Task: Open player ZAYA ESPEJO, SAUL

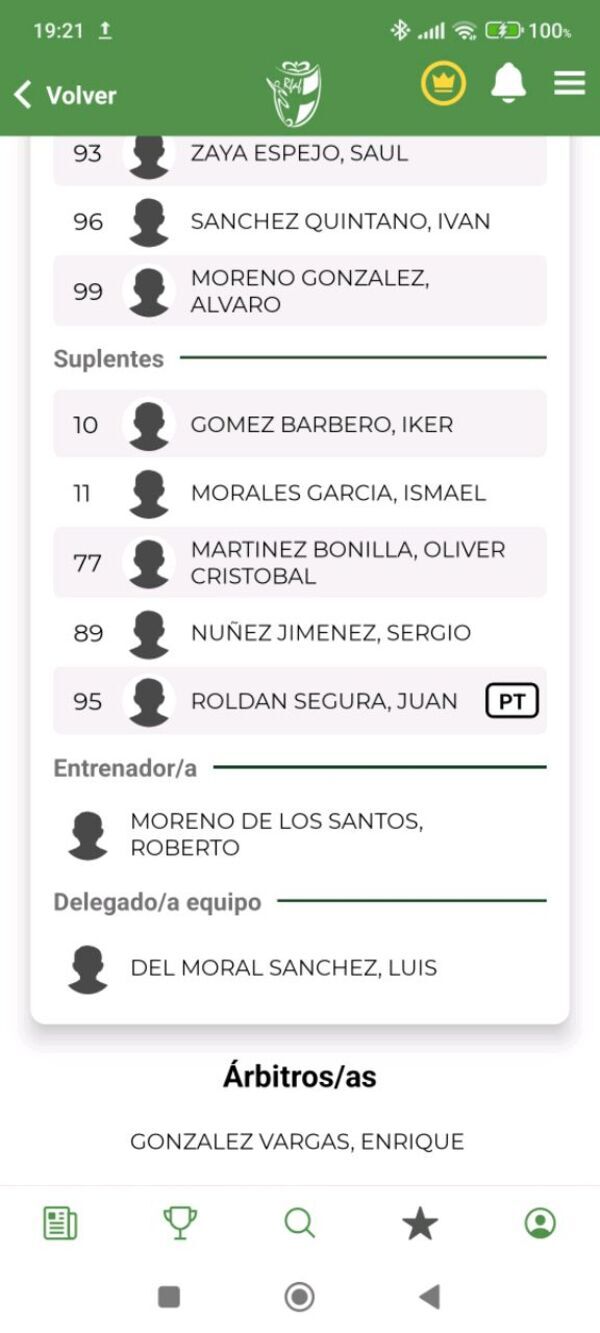Action: point(300,158)
